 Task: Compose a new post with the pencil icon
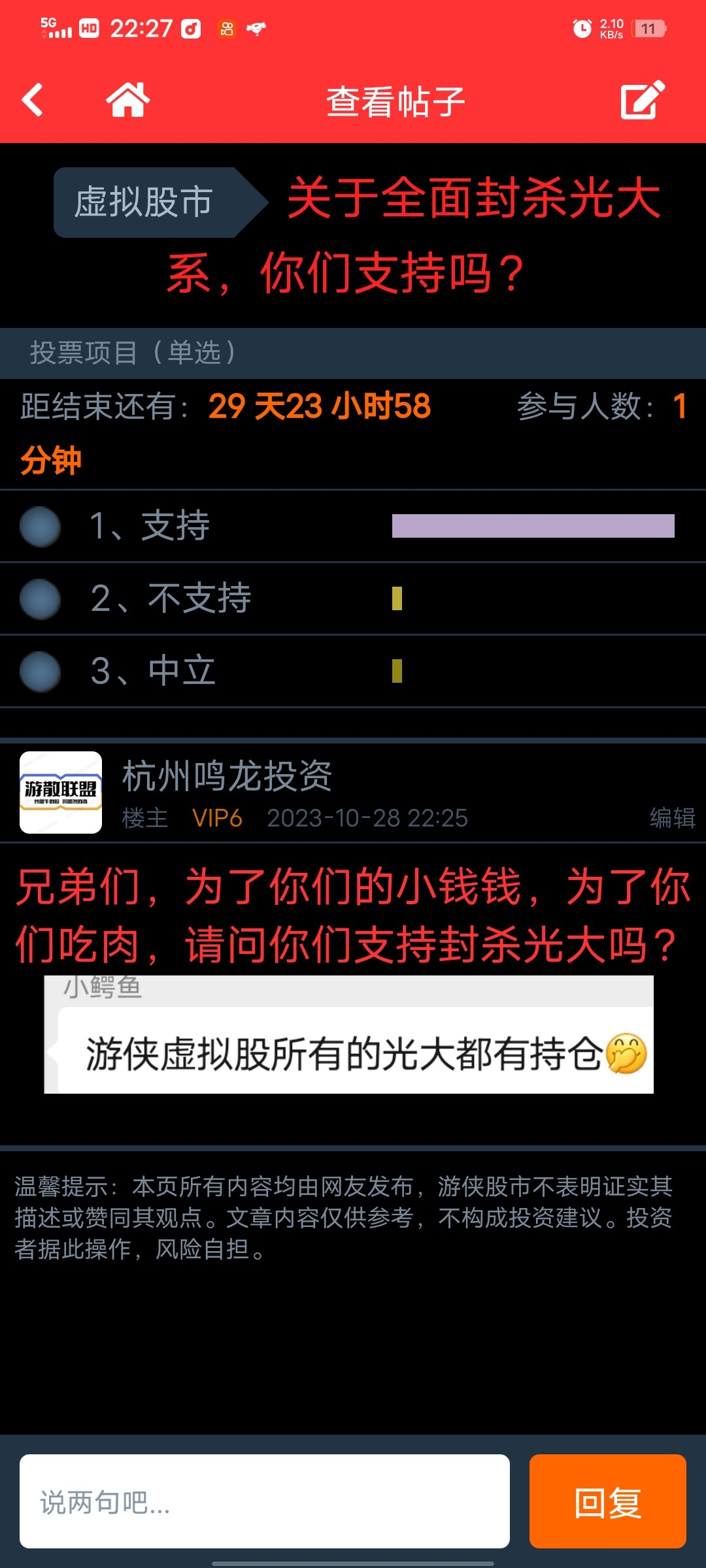(x=643, y=100)
